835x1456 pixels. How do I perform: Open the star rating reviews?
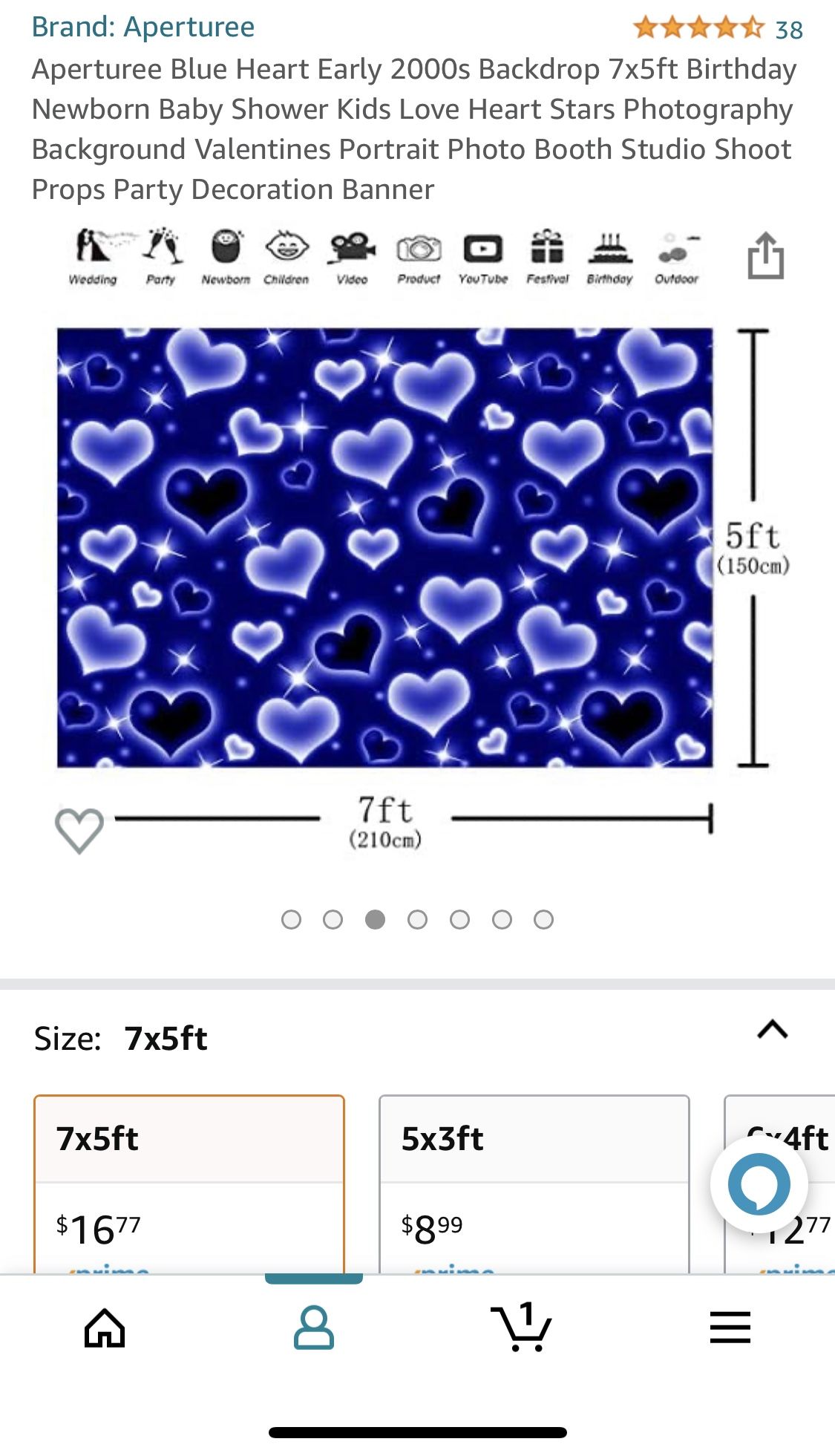(x=717, y=29)
